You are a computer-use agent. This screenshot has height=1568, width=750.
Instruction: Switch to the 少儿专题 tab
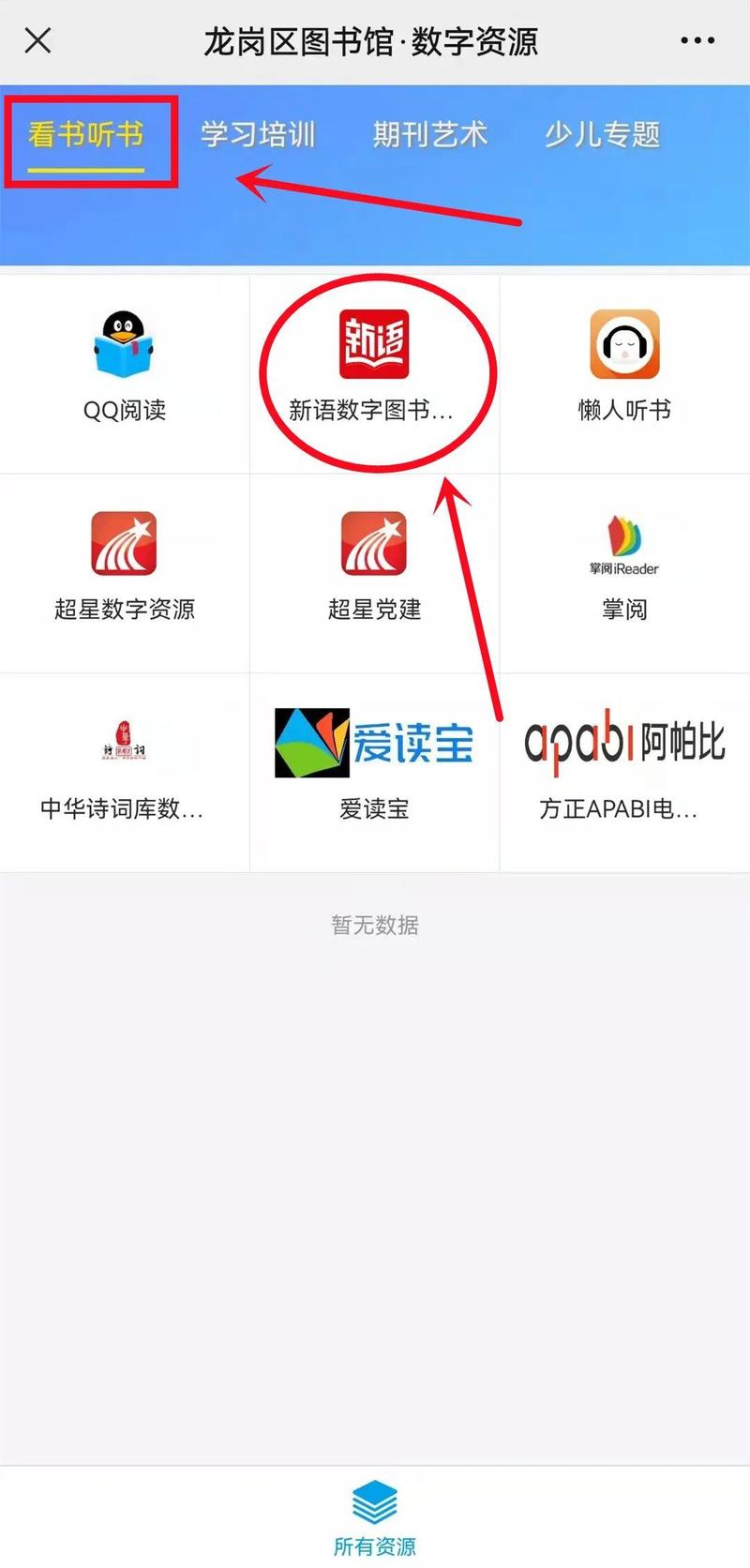tap(603, 135)
